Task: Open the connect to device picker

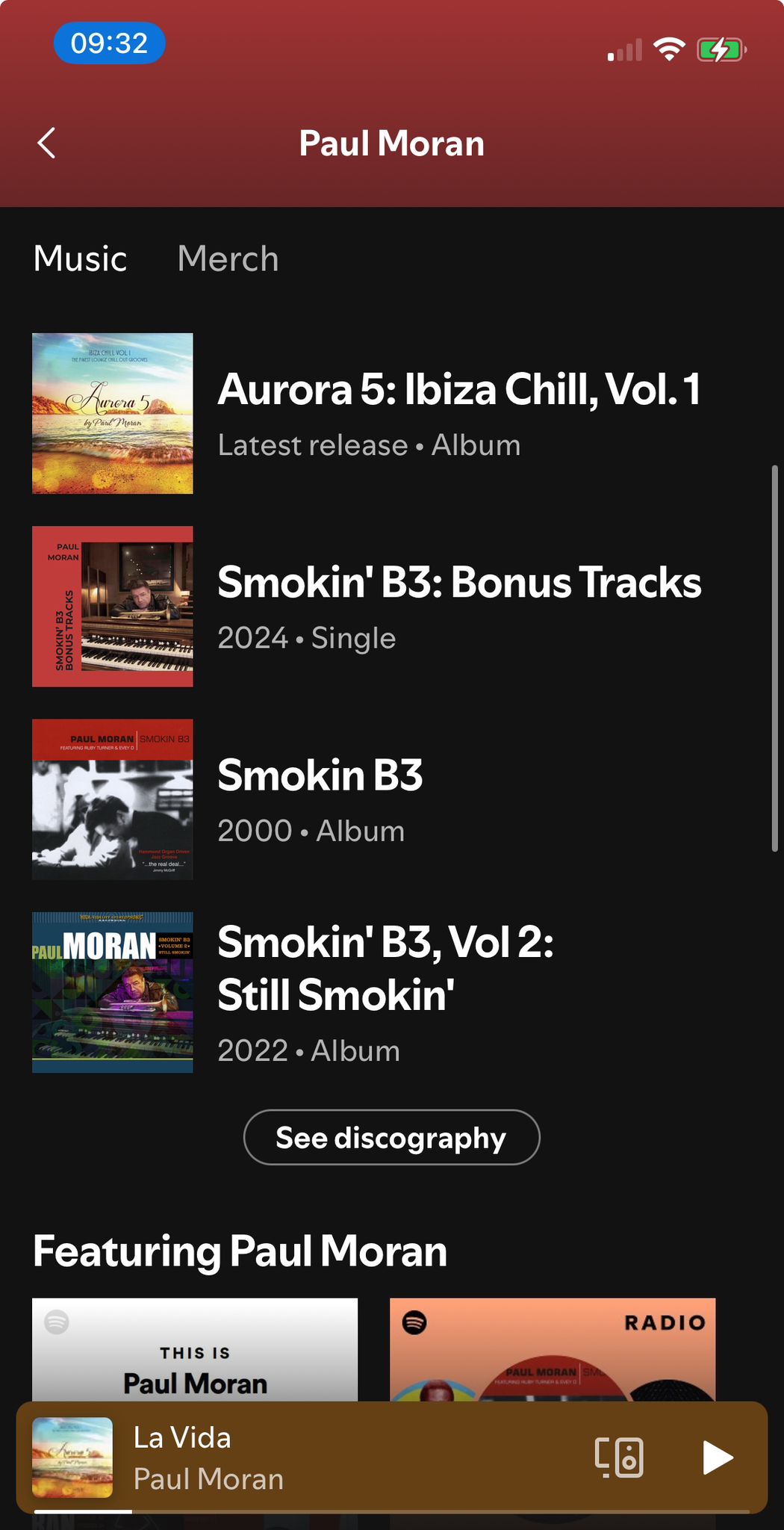Action: [619, 1458]
